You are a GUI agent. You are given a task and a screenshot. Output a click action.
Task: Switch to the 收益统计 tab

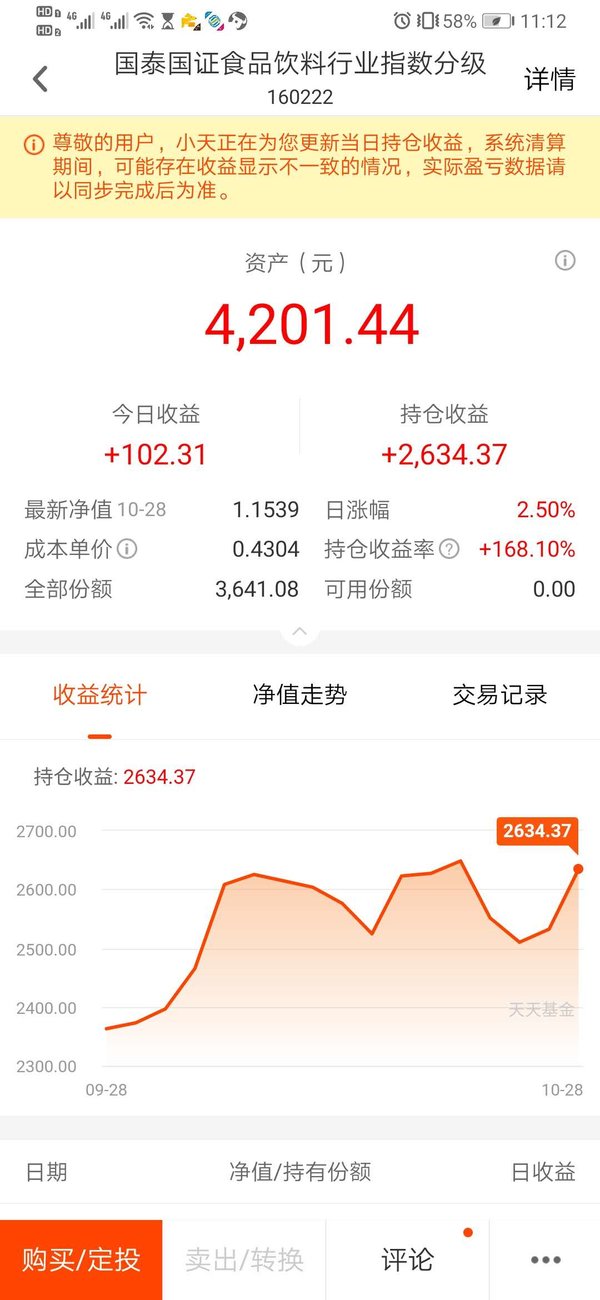(x=99, y=695)
